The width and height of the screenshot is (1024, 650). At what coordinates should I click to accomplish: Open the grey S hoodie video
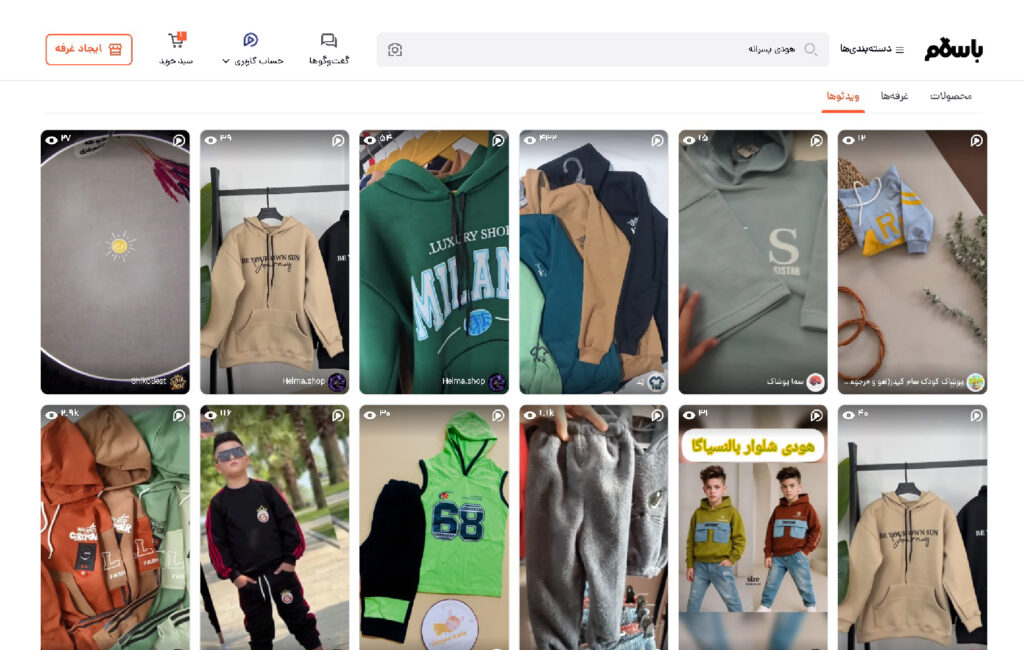point(753,262)
